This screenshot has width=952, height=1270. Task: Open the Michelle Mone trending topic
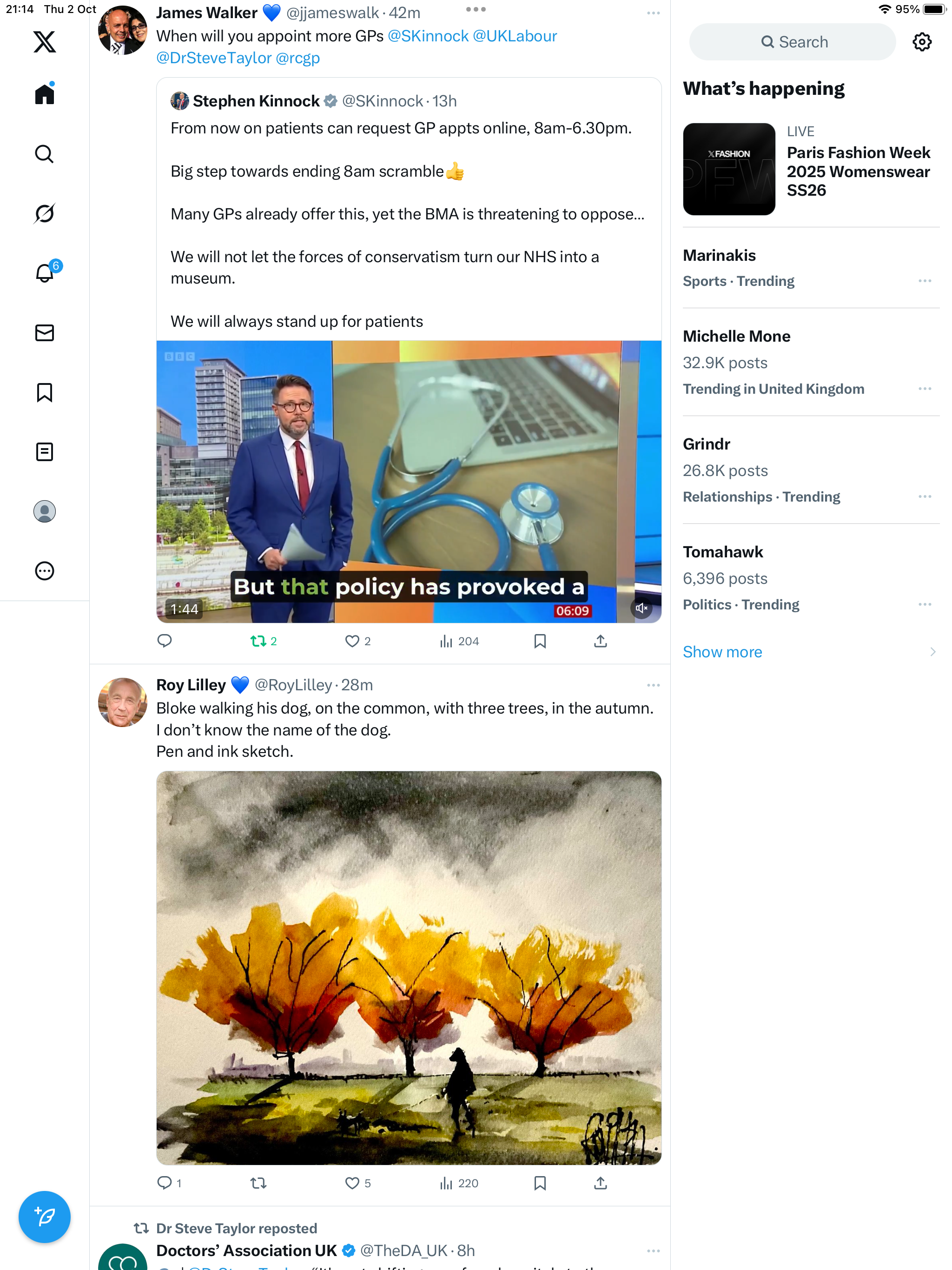(x=737, y=337)
